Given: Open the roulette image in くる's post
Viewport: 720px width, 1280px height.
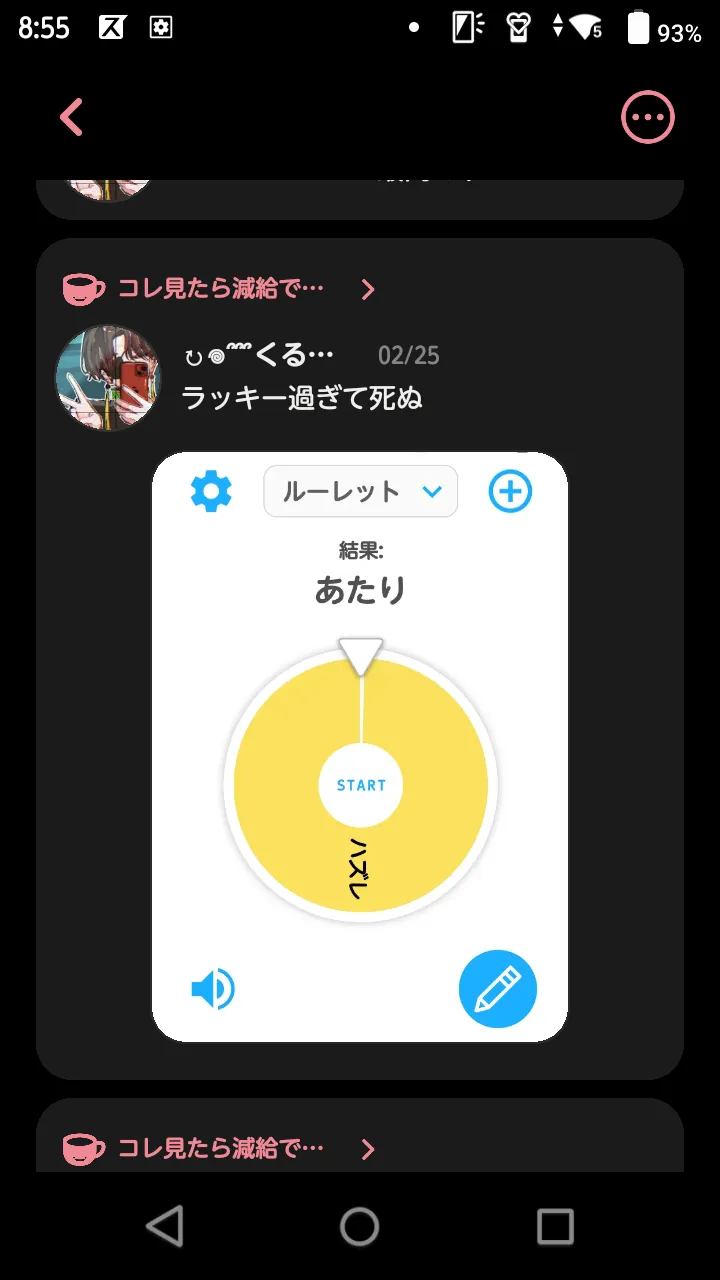Looking at the screenshot, I should click(x=360, y=746).
